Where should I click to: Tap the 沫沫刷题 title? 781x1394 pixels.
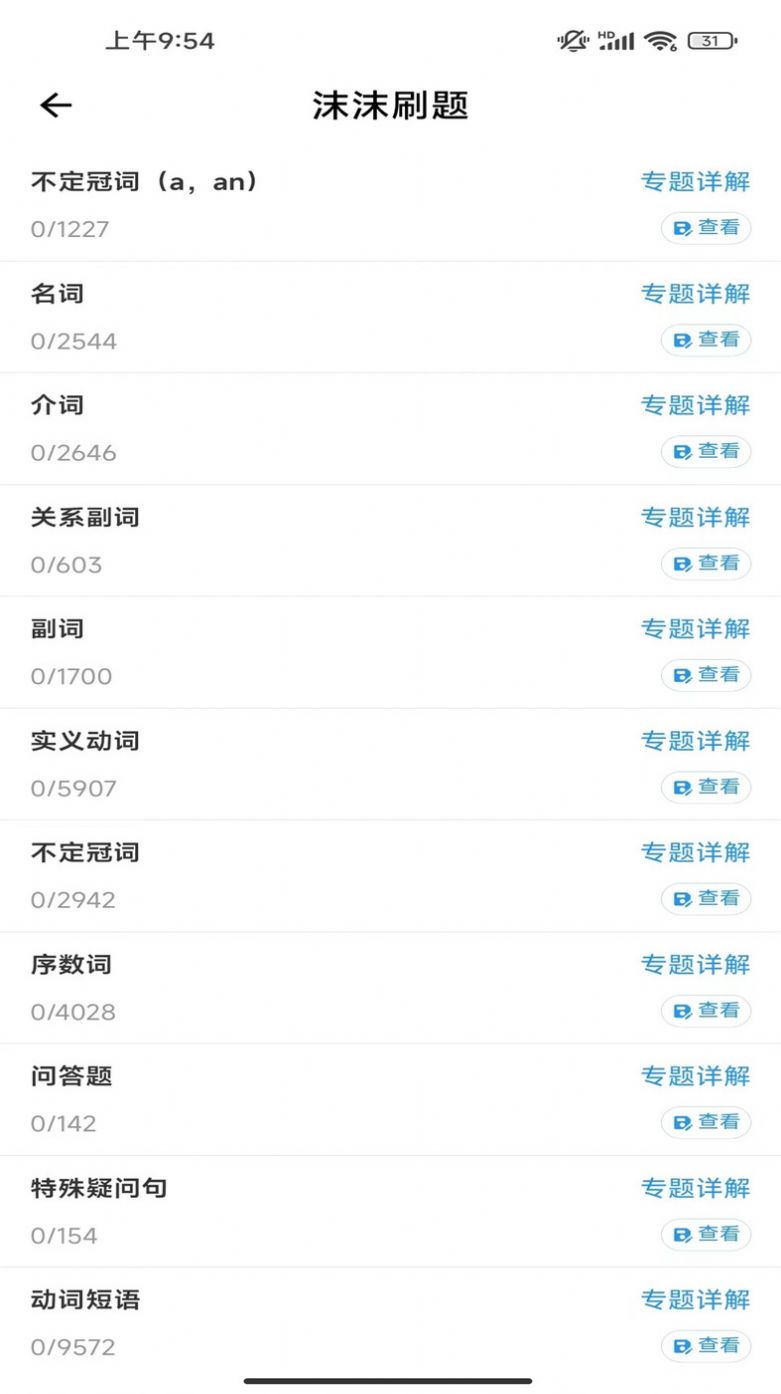coord(390,104)
